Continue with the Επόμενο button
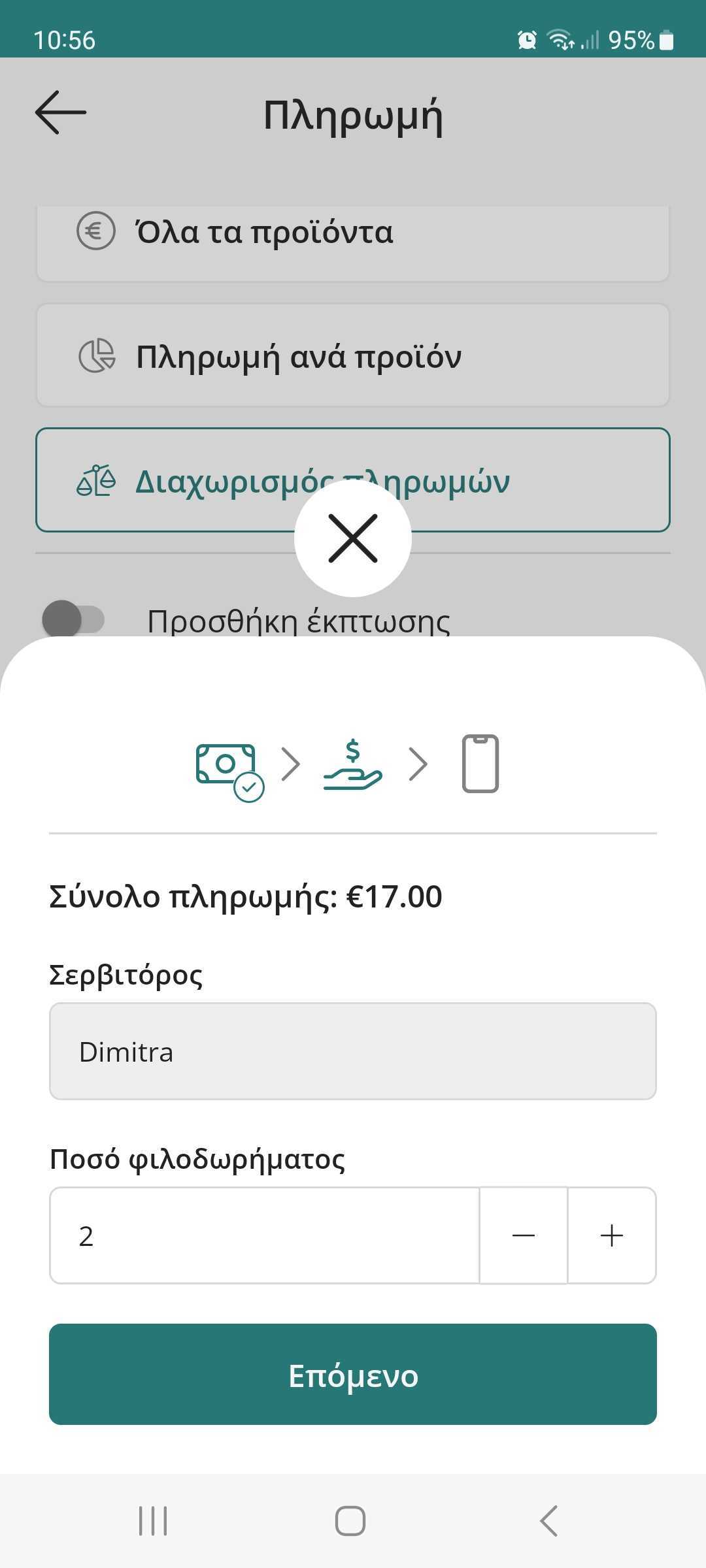Viewport: 706px width, 1568px height. tap(353, 1375)
